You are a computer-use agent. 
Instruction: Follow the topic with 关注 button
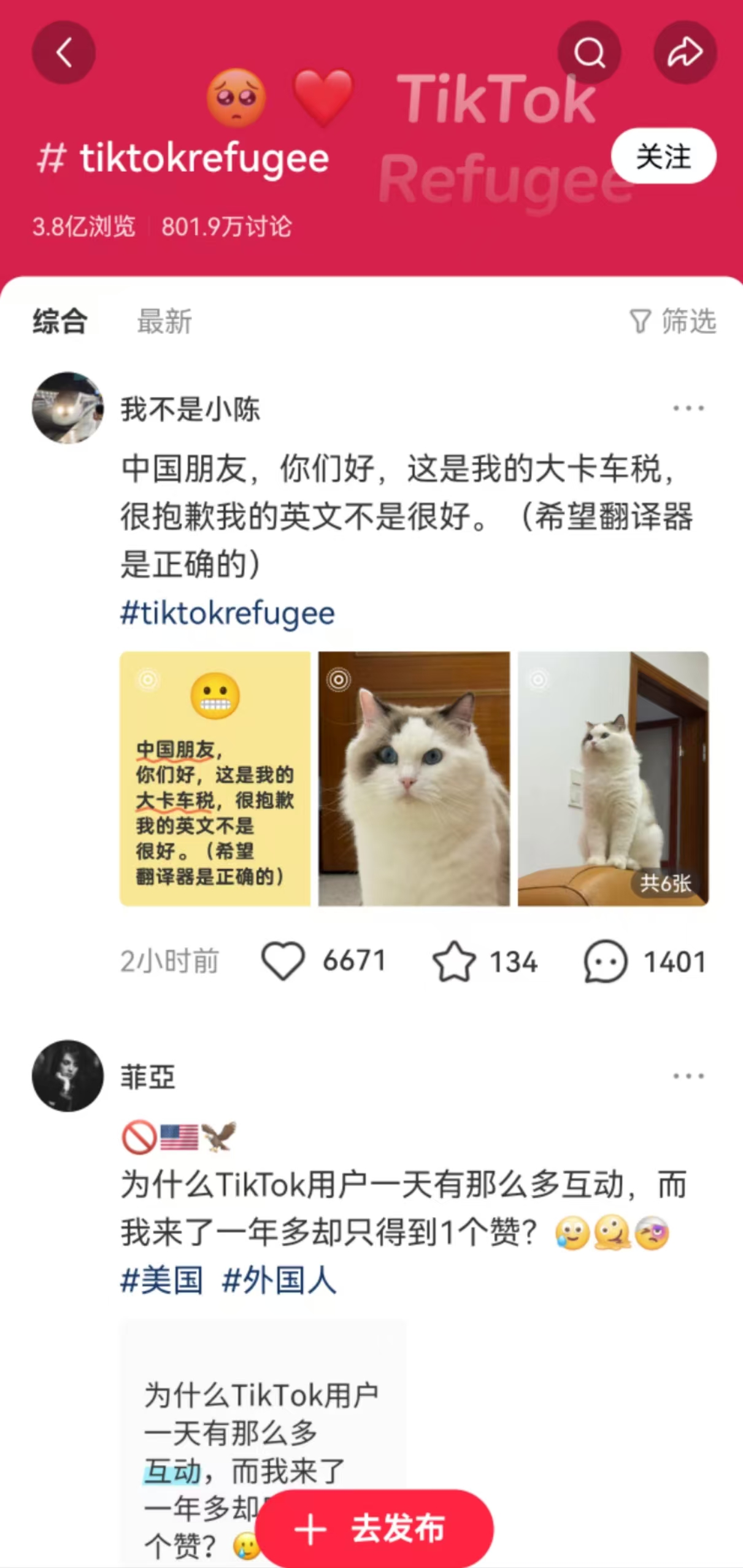point(663,156)
